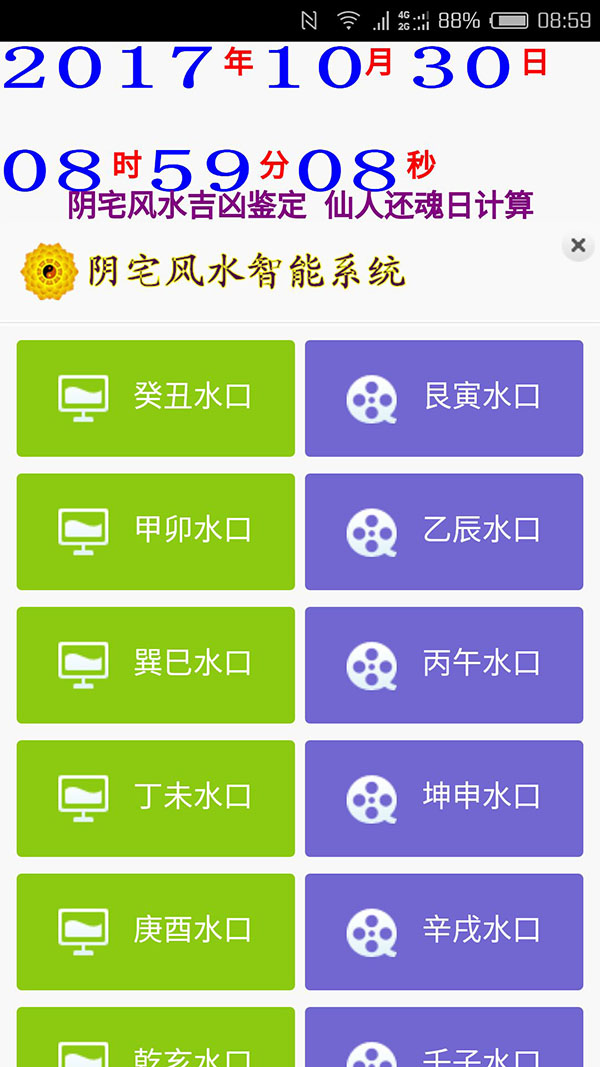Open 巽巳水口
Screen dimensions: 600x1067
click(x=156, y=665)
